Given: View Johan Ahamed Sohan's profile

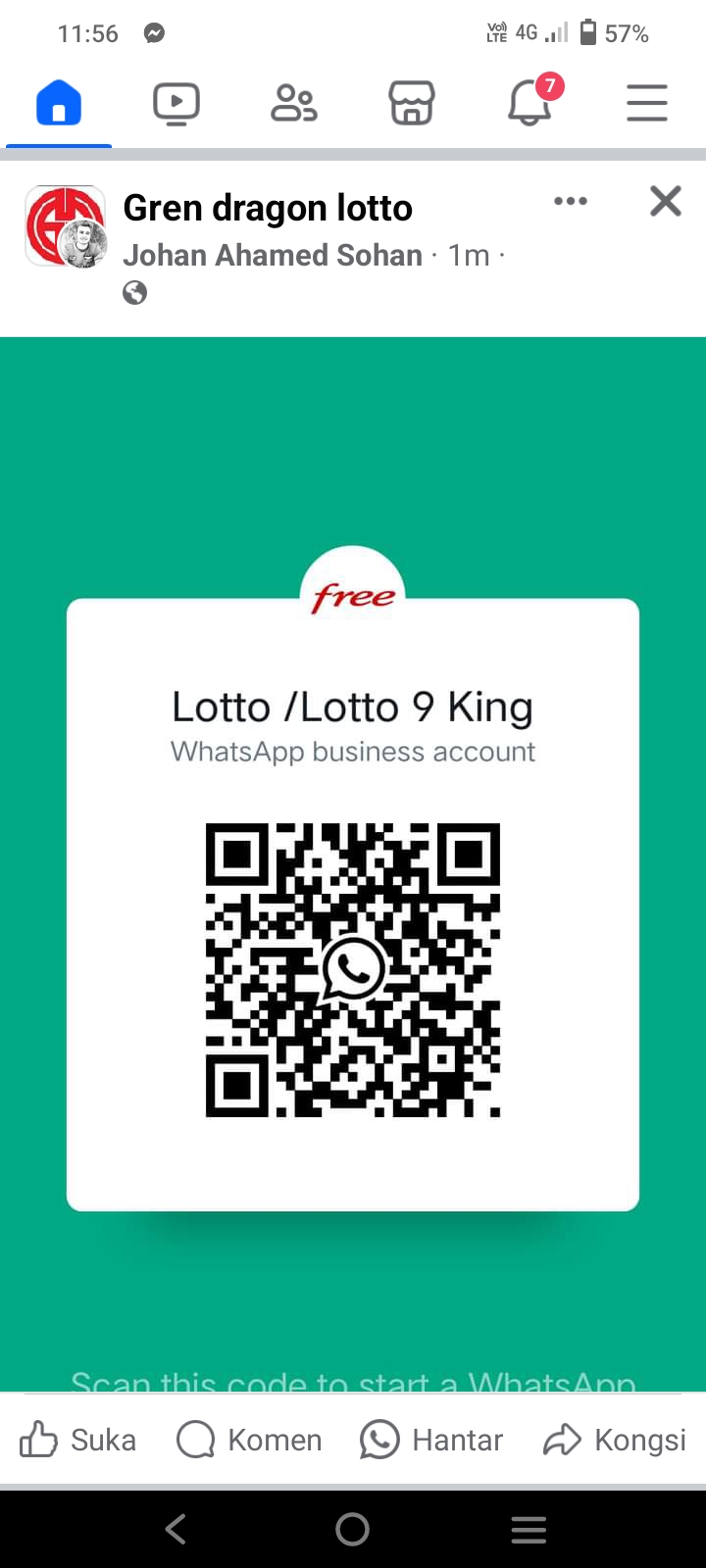Looking at the screenshot, I should (272, 255).
